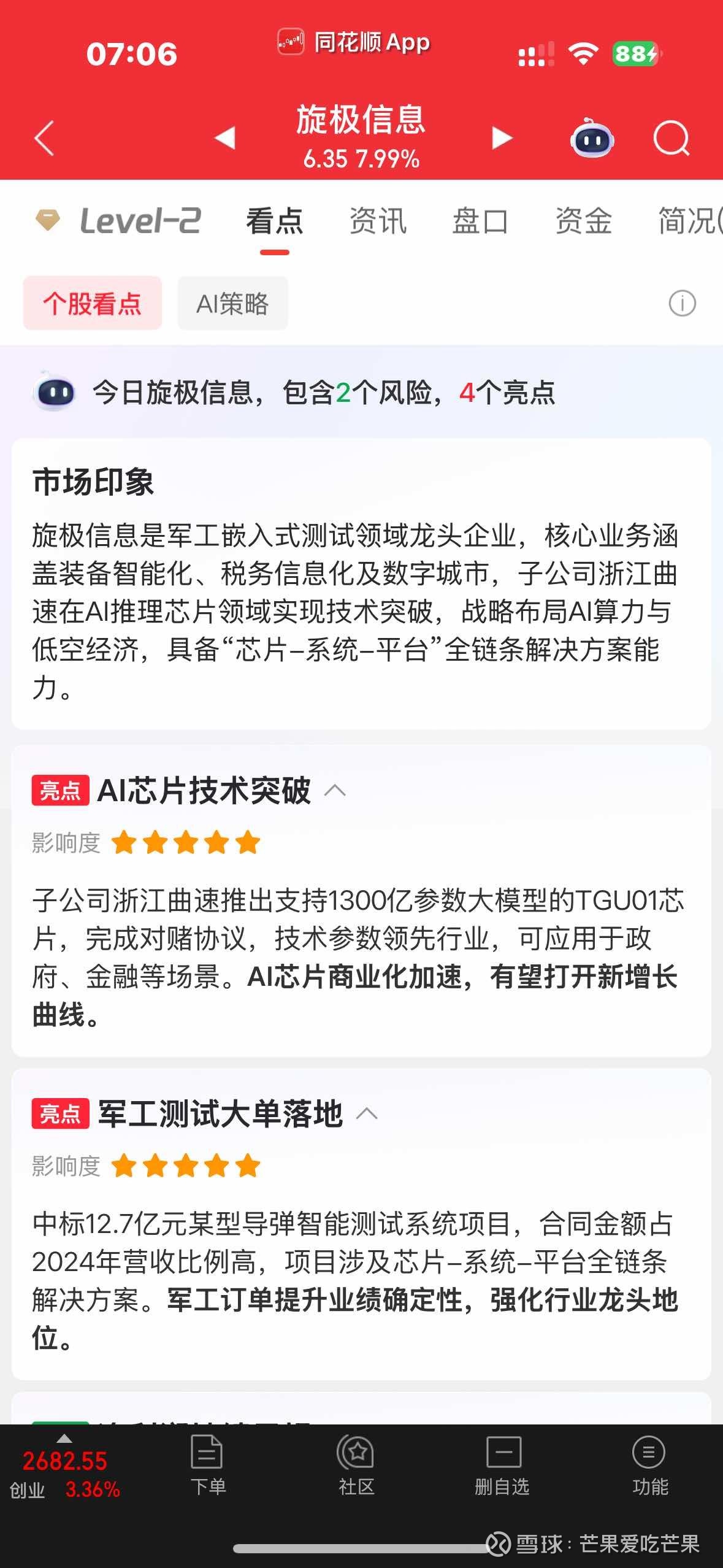Screen dimensions: 723x1568
Task: Switch to the next stock
Action: [x=502, y=138]
